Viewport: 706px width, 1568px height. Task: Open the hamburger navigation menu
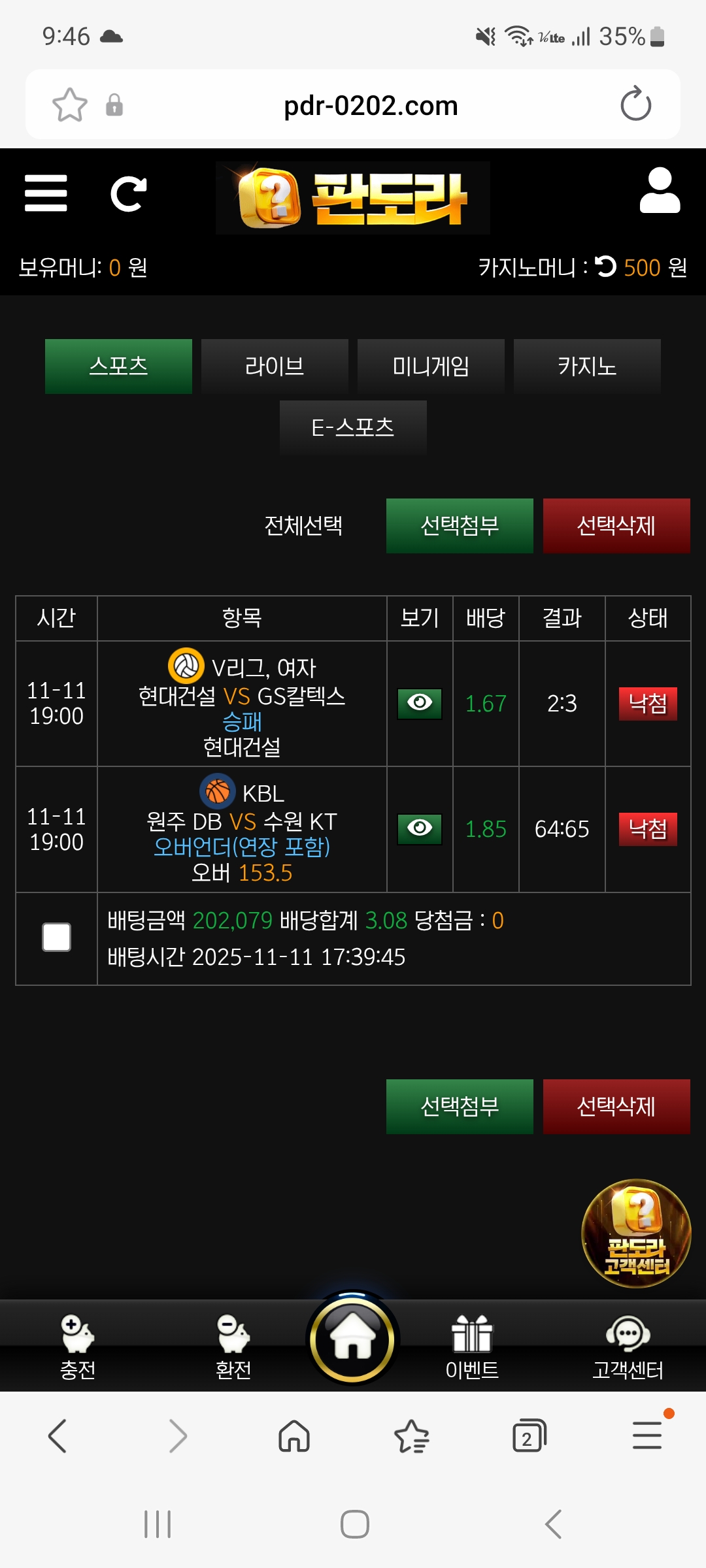[x=46, y=195]
